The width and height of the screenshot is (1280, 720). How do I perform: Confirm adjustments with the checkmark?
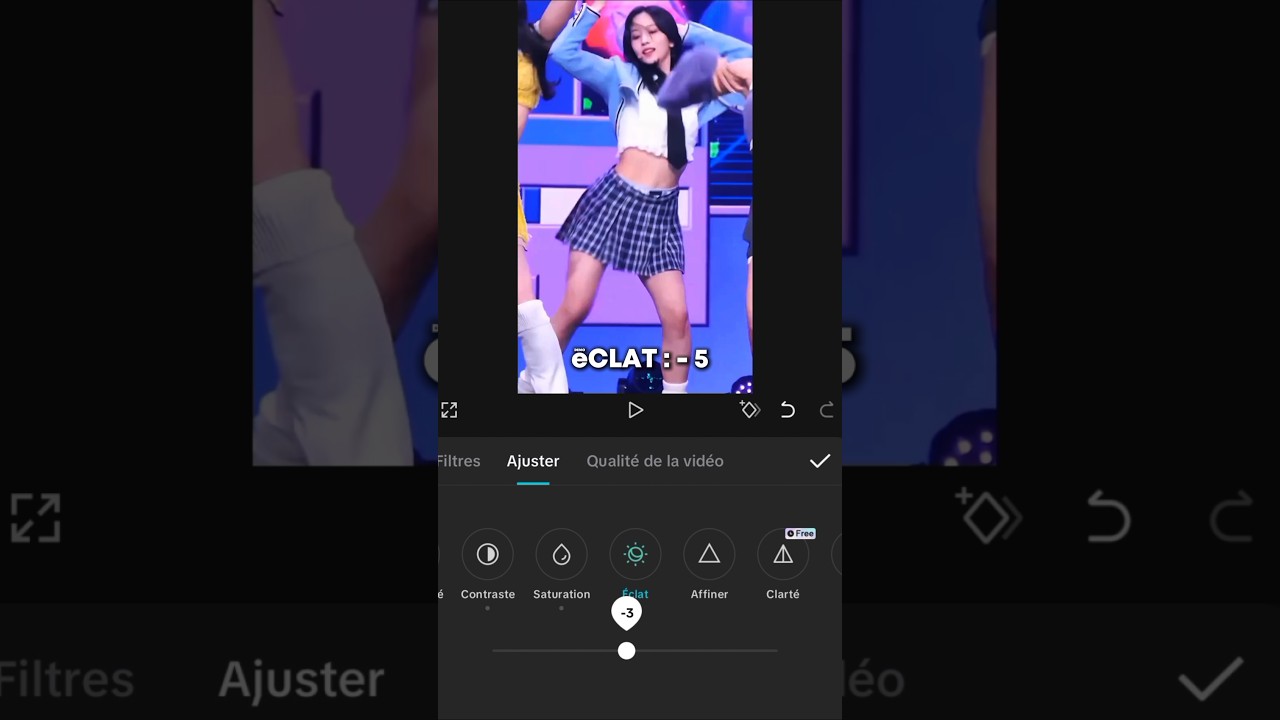tap(820, 461)
